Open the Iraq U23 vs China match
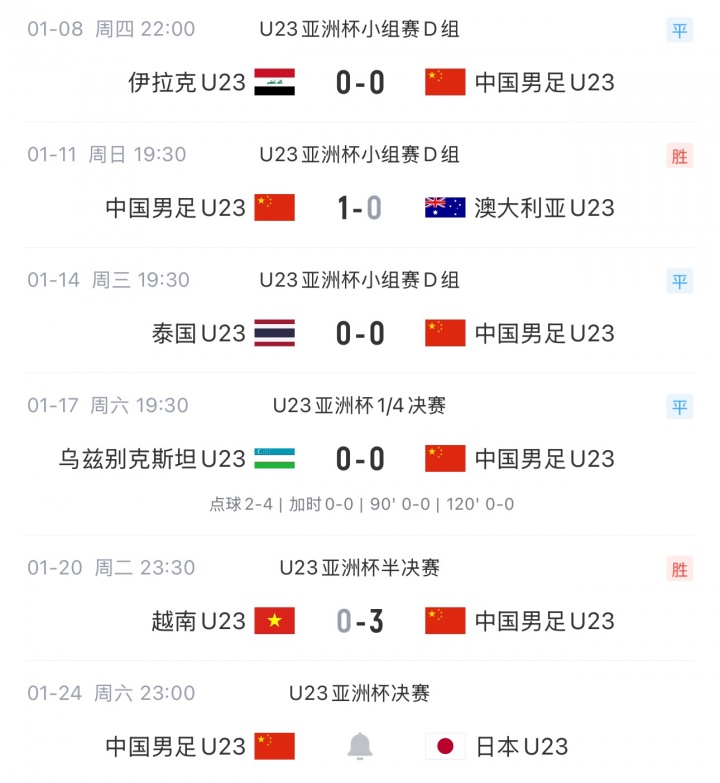Screen dimensions: 720x783 [360, 82]
